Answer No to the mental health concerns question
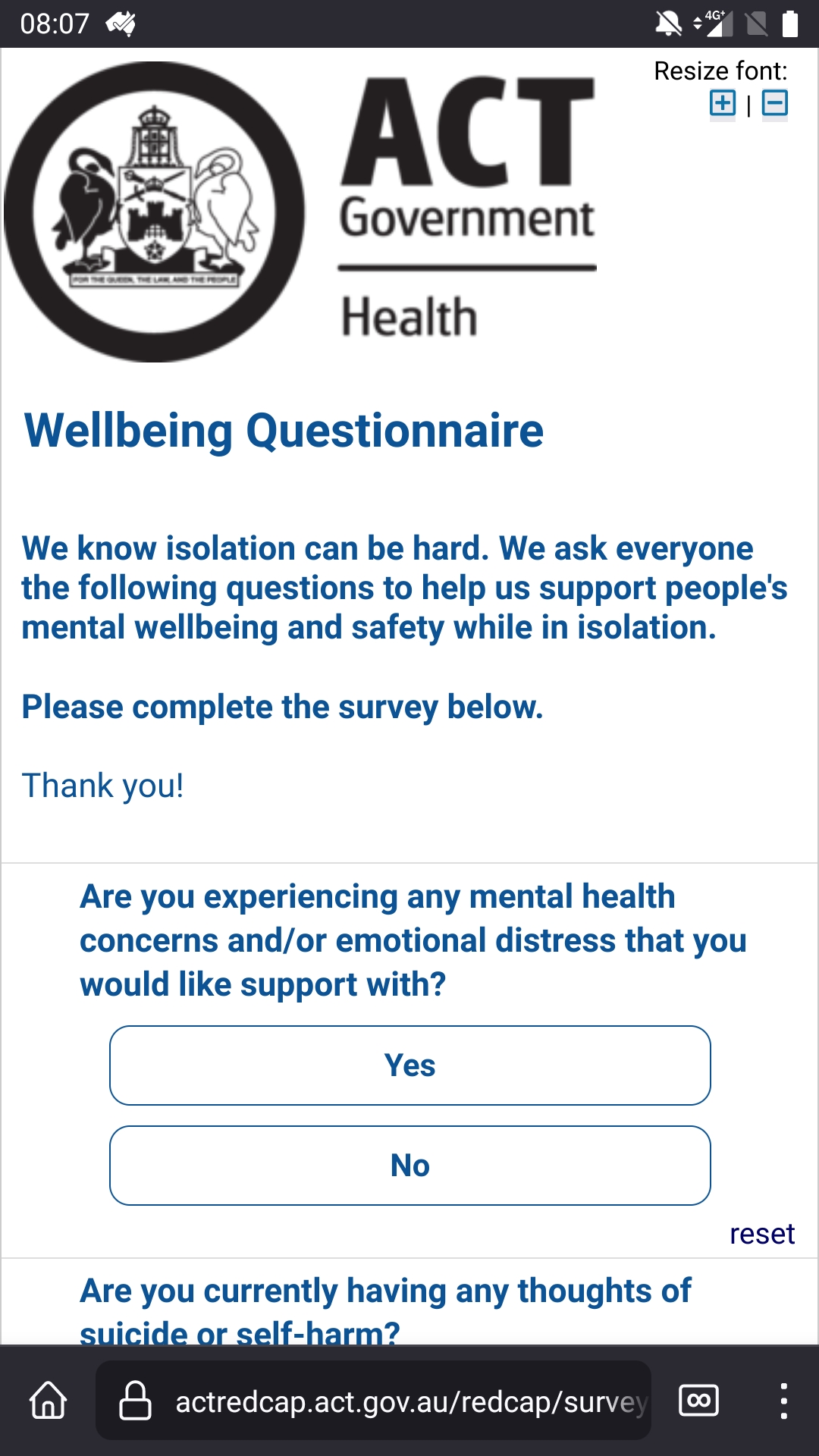Screen dimensions: 819x1456 410,1166
